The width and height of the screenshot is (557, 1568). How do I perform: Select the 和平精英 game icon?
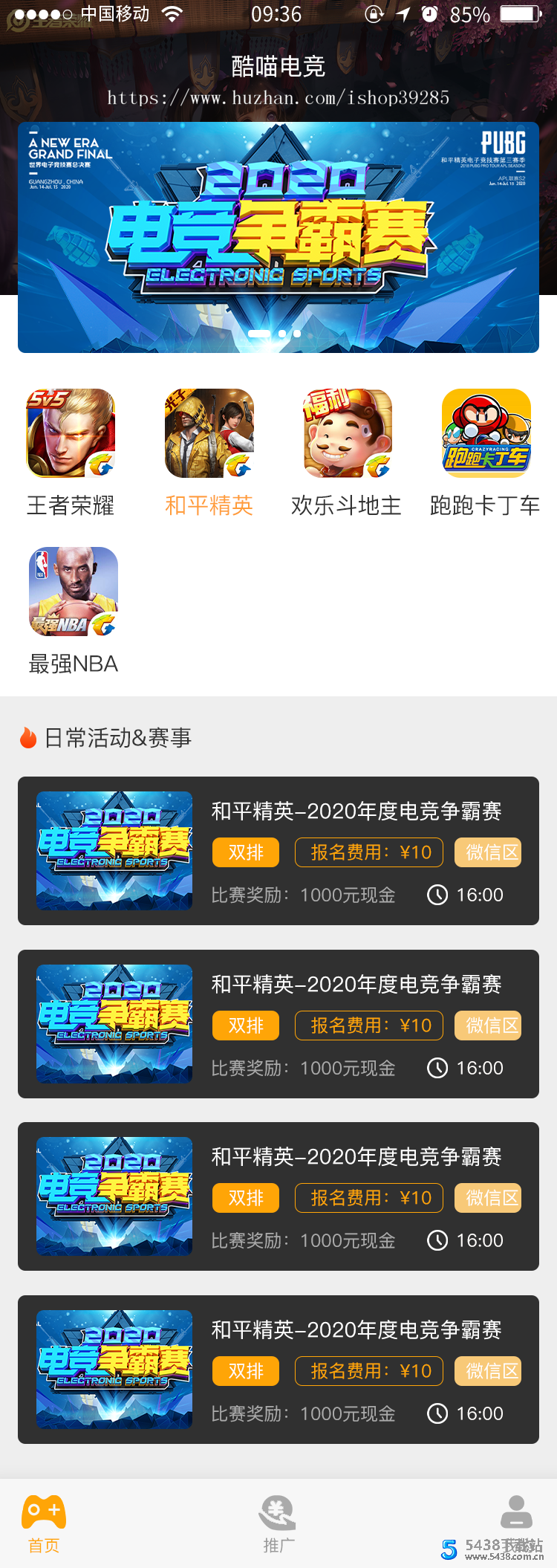click(209, 433)
